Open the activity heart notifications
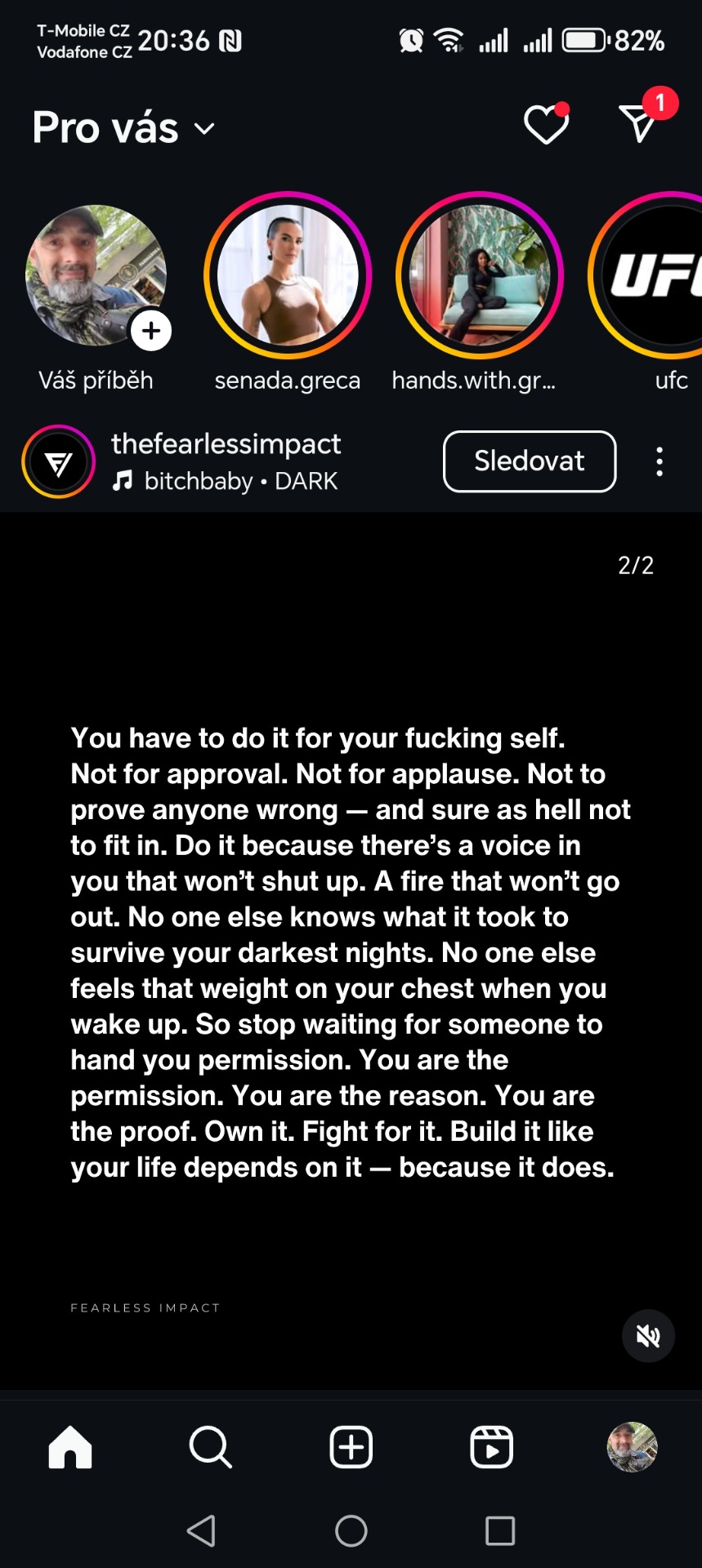 coord(546,125)
